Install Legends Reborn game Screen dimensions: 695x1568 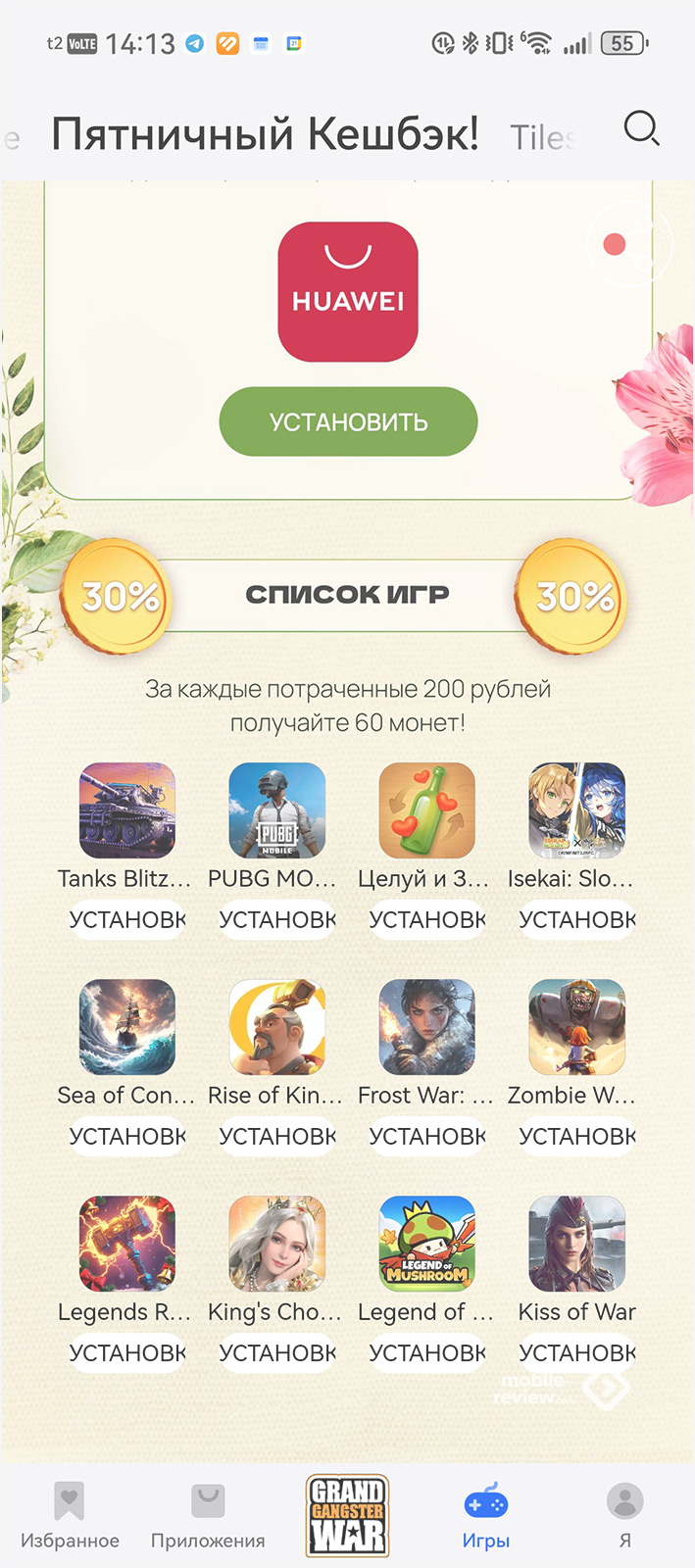127,1352
